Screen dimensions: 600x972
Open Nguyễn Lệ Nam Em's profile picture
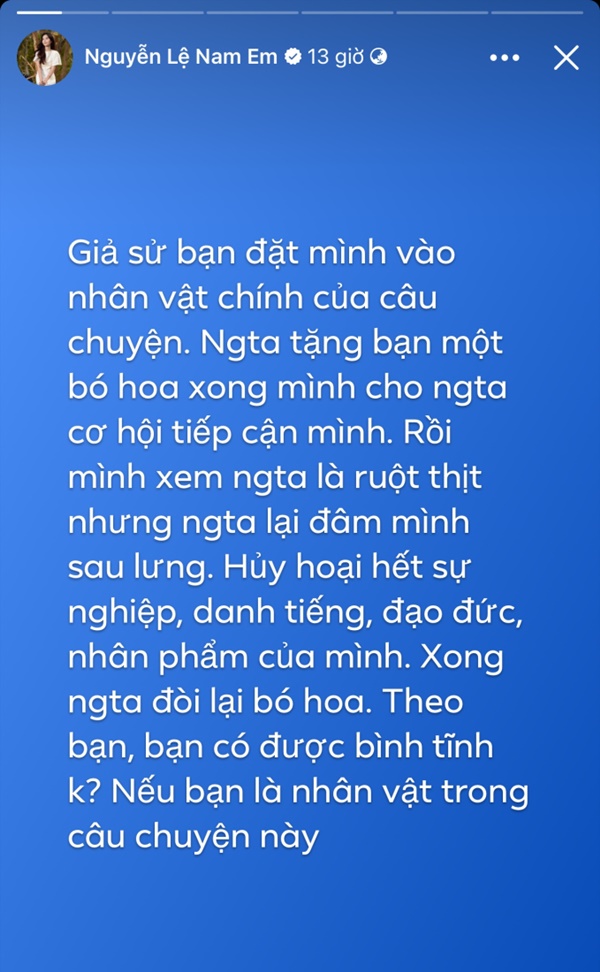coord(45,58)
